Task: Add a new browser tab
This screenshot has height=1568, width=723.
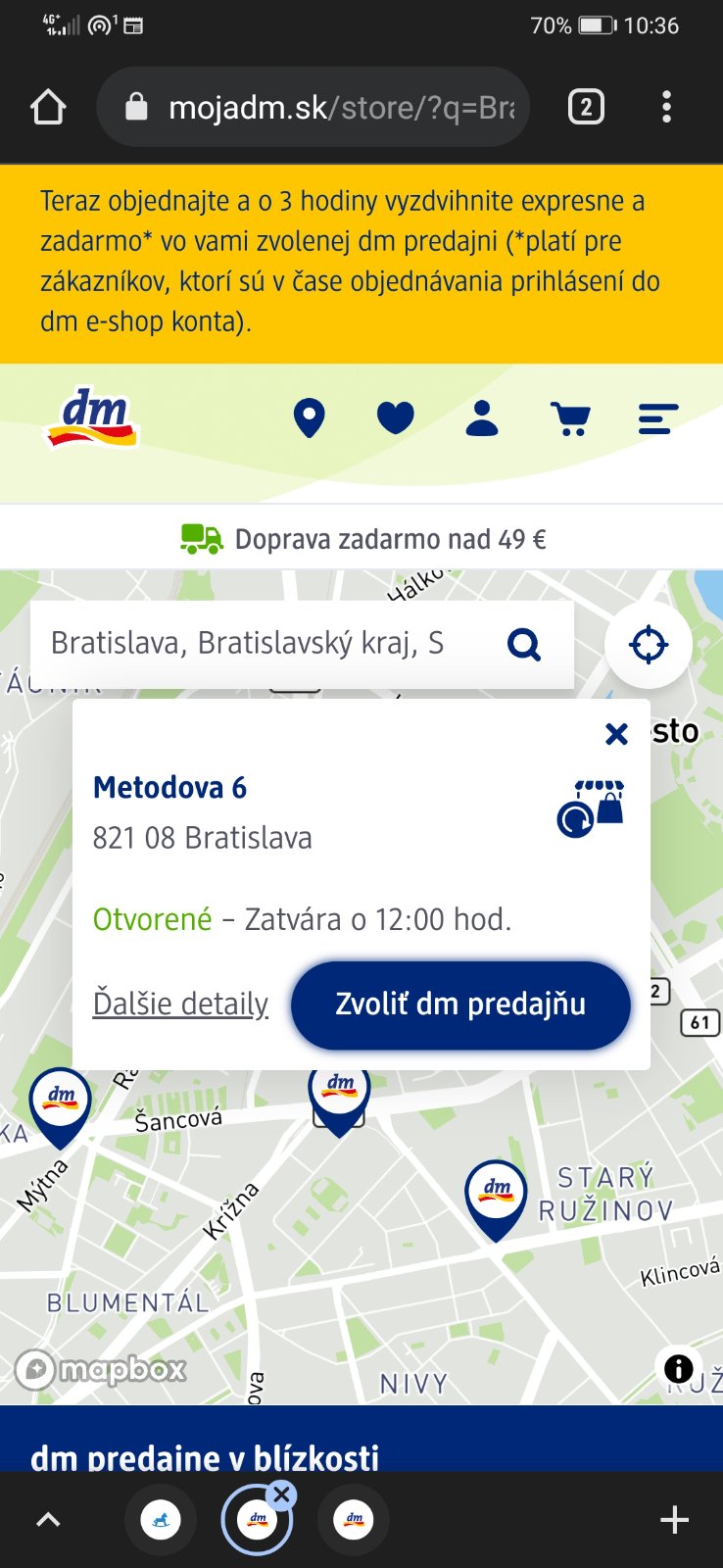Action: point(674,1520)
